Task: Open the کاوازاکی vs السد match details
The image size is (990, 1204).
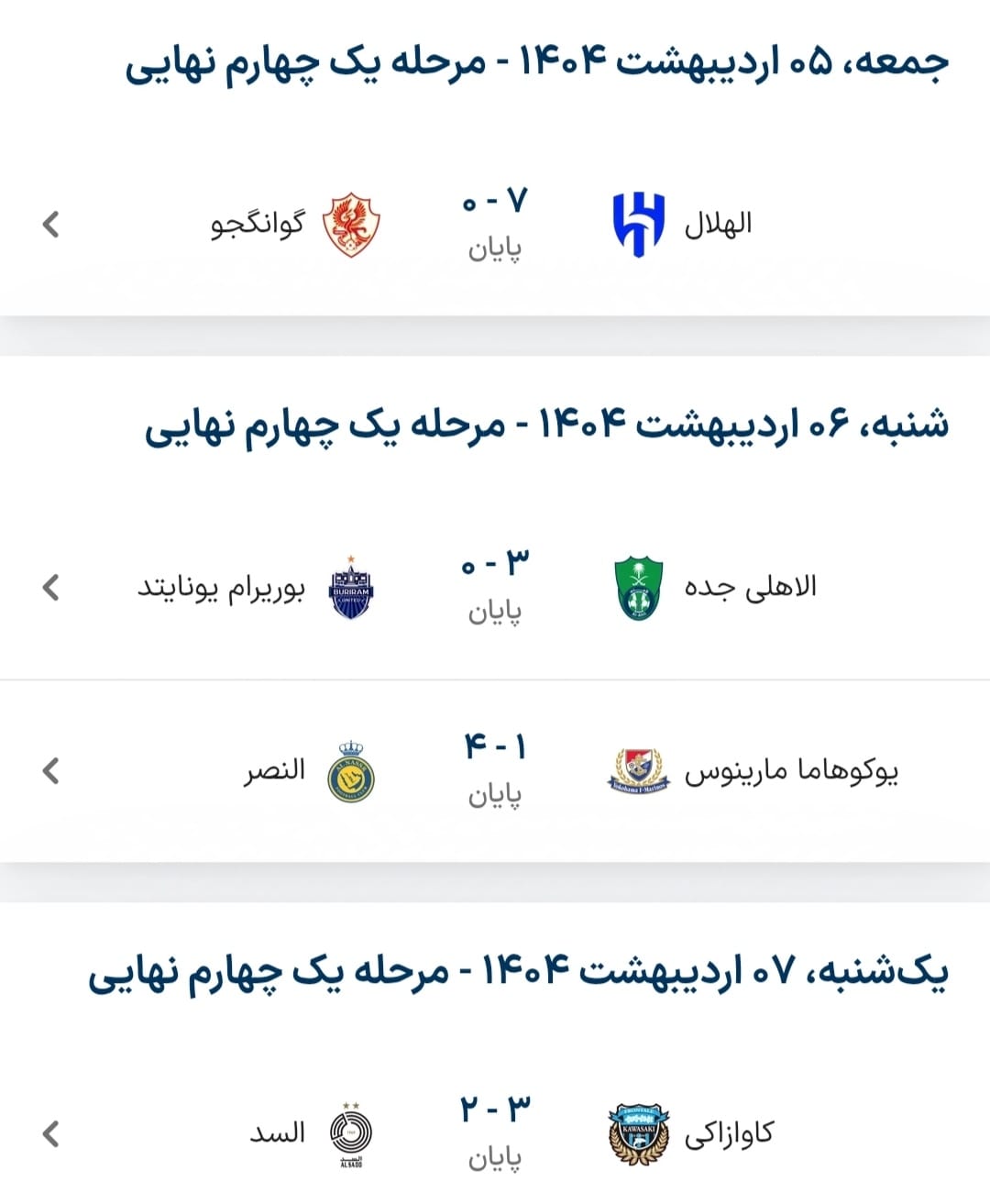Action: pos(495,1133)
